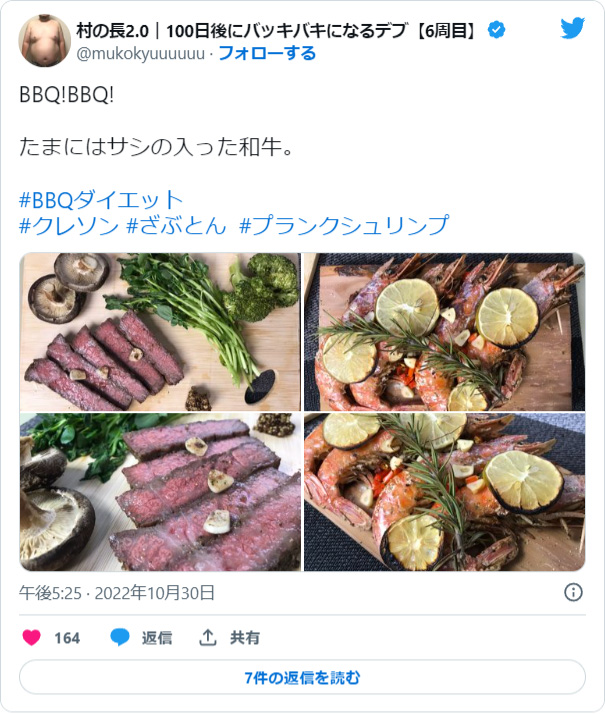Like this tweet with the heart

pos(32,637)
